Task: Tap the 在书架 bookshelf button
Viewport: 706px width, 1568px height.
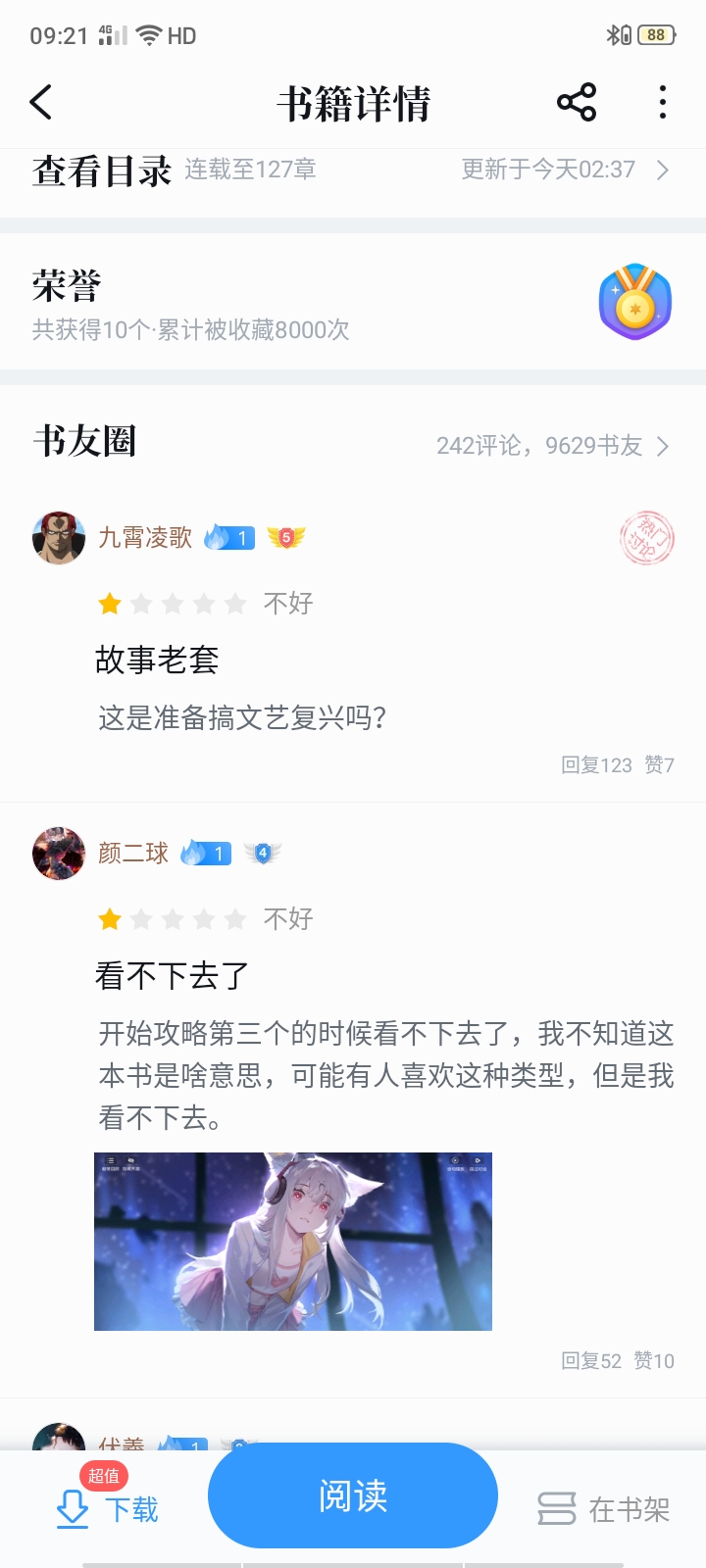Action: tap(604, 1509)
